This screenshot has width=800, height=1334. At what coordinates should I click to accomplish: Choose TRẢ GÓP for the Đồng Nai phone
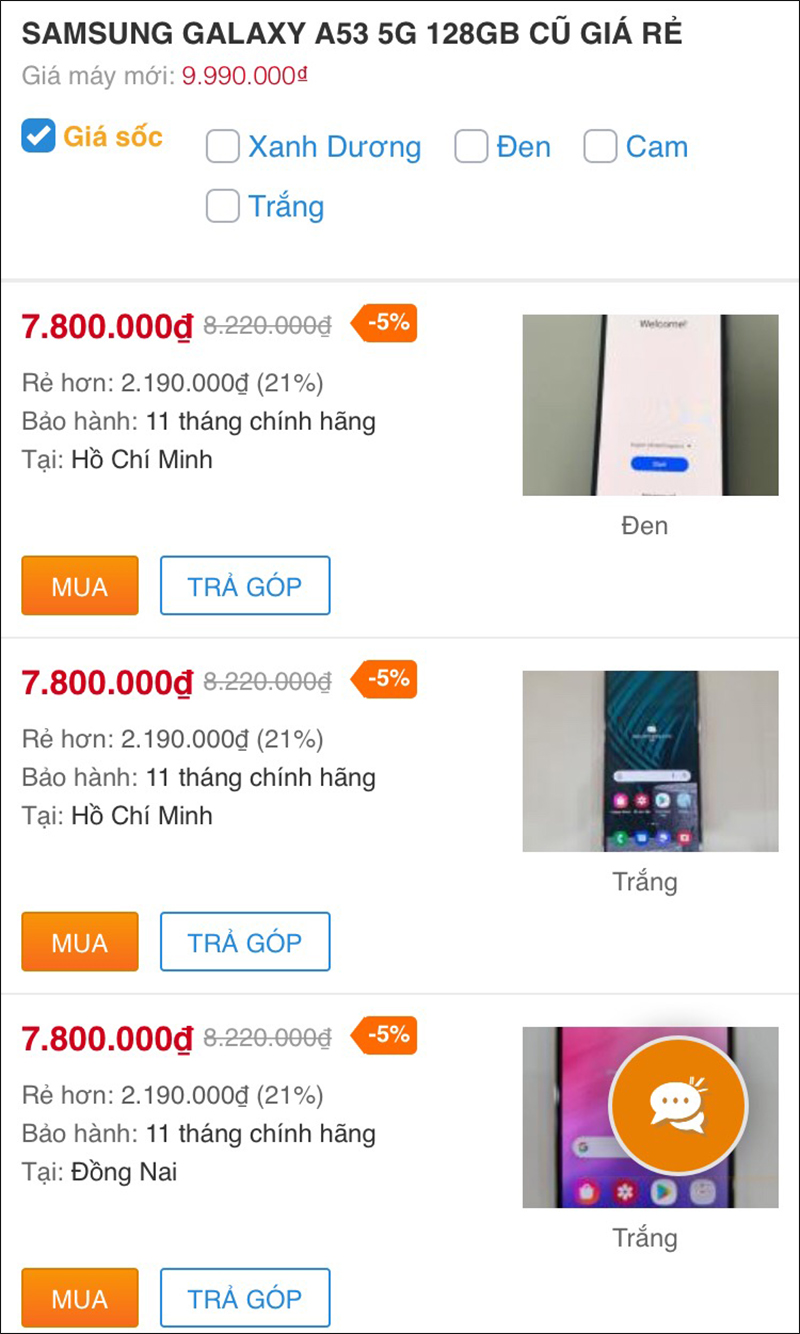coord(245,1298)
